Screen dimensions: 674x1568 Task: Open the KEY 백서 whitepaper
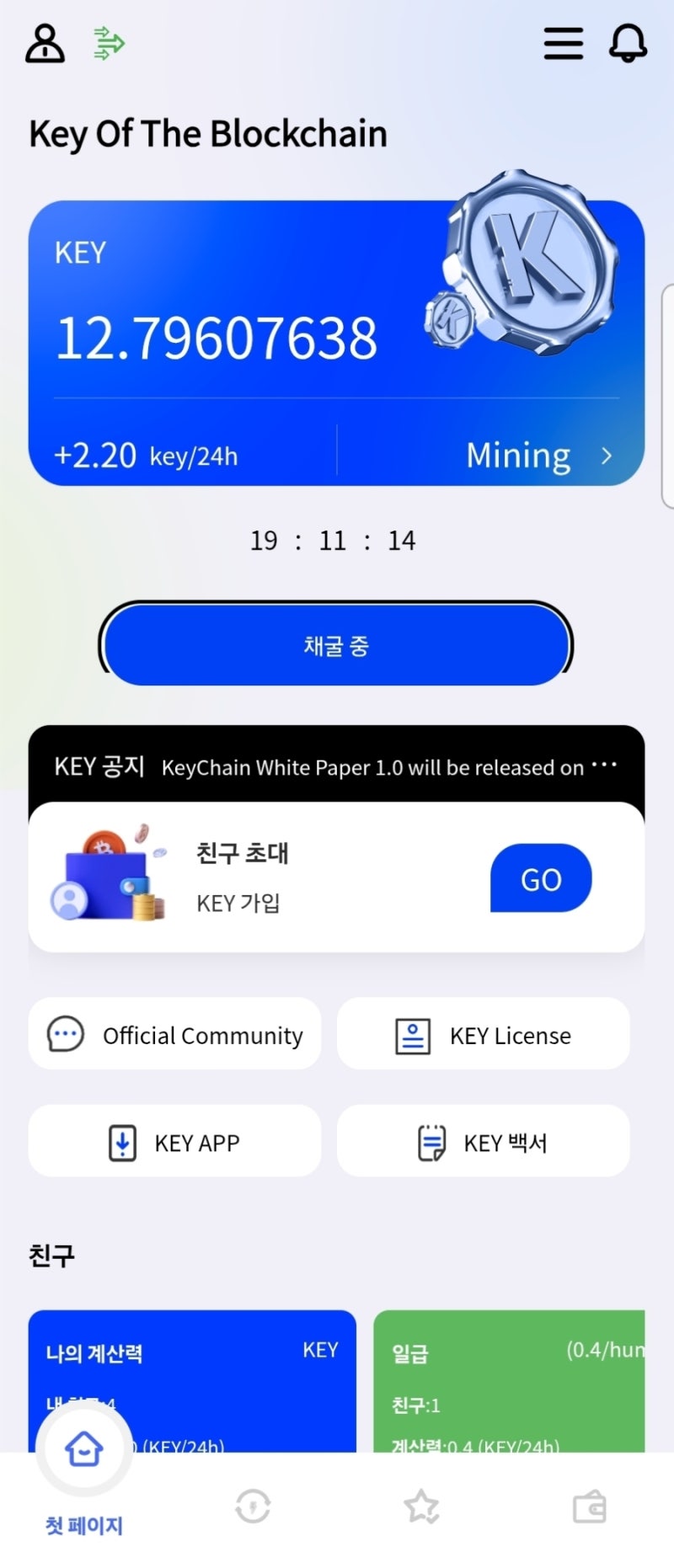[483, 1142]
